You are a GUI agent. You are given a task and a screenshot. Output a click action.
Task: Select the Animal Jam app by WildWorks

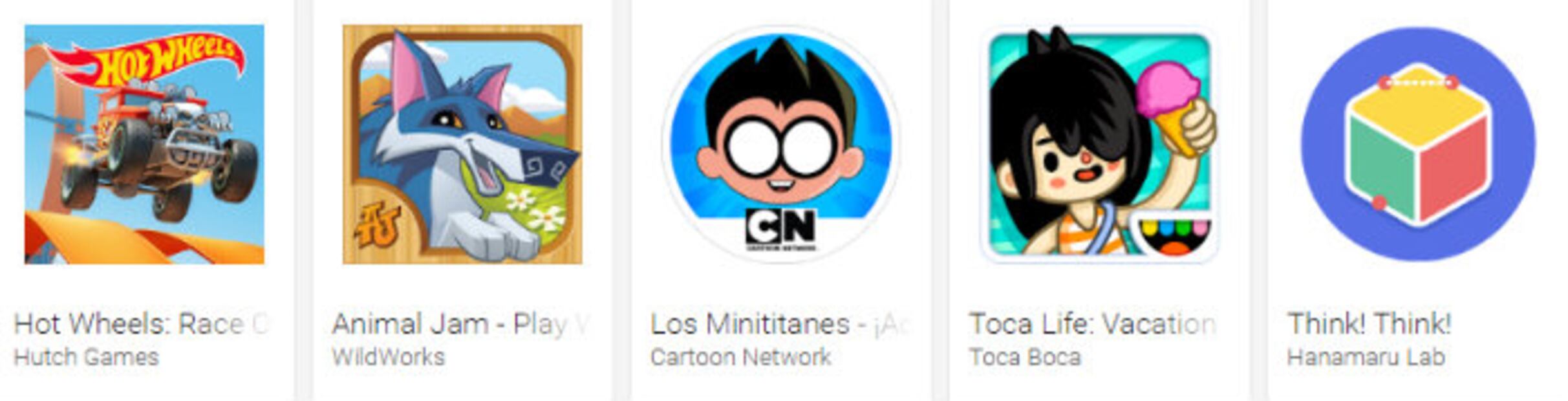tap(462, 145)
